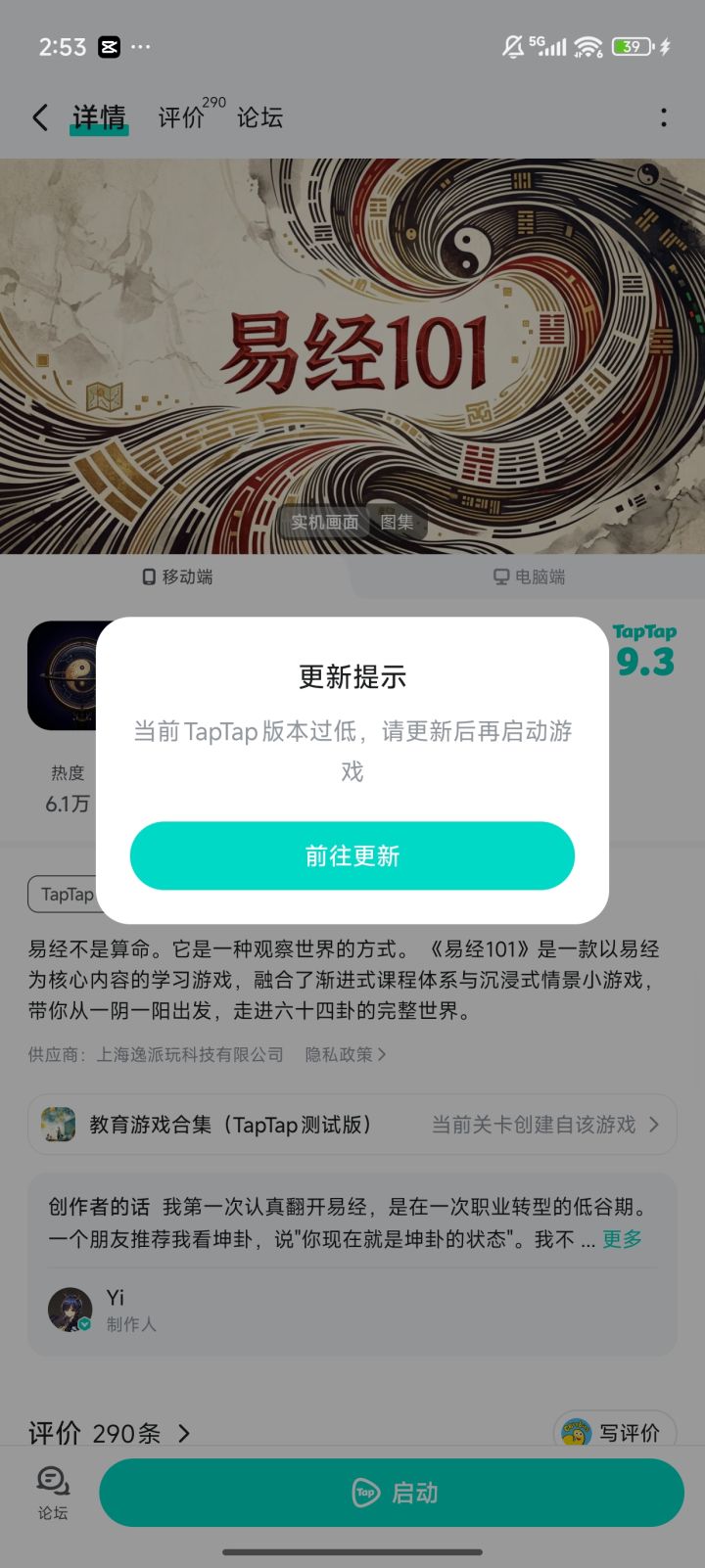This screenshot has height=1568, width=705.
Task: Open the three-dot overflow menu
Action: point(664,117)
